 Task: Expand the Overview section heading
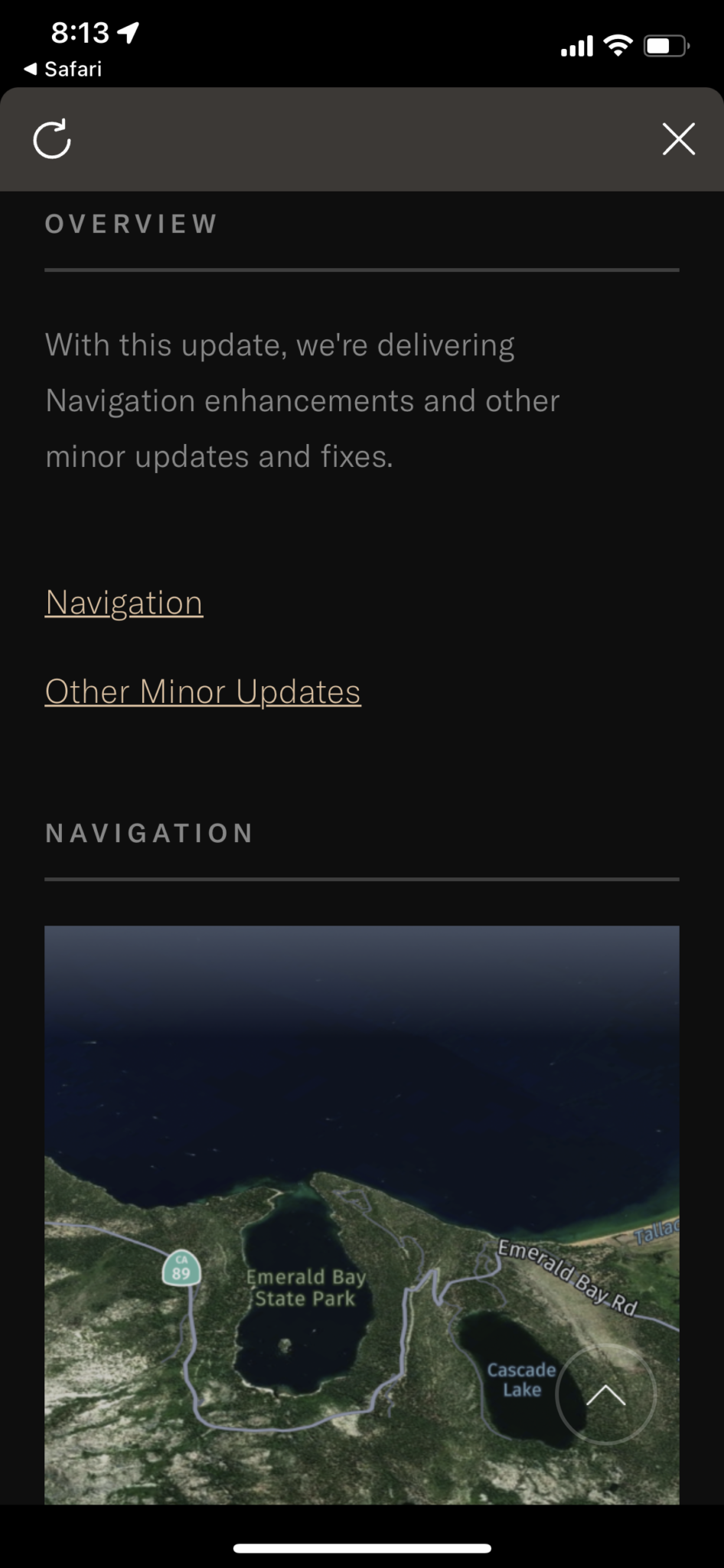pos(131,224)
